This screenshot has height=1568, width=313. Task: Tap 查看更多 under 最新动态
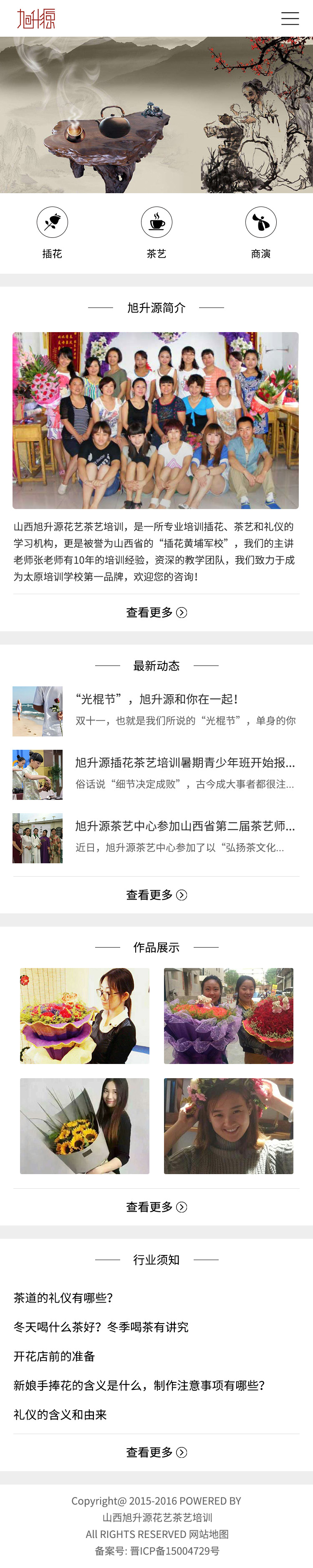[x=156, y=895]
